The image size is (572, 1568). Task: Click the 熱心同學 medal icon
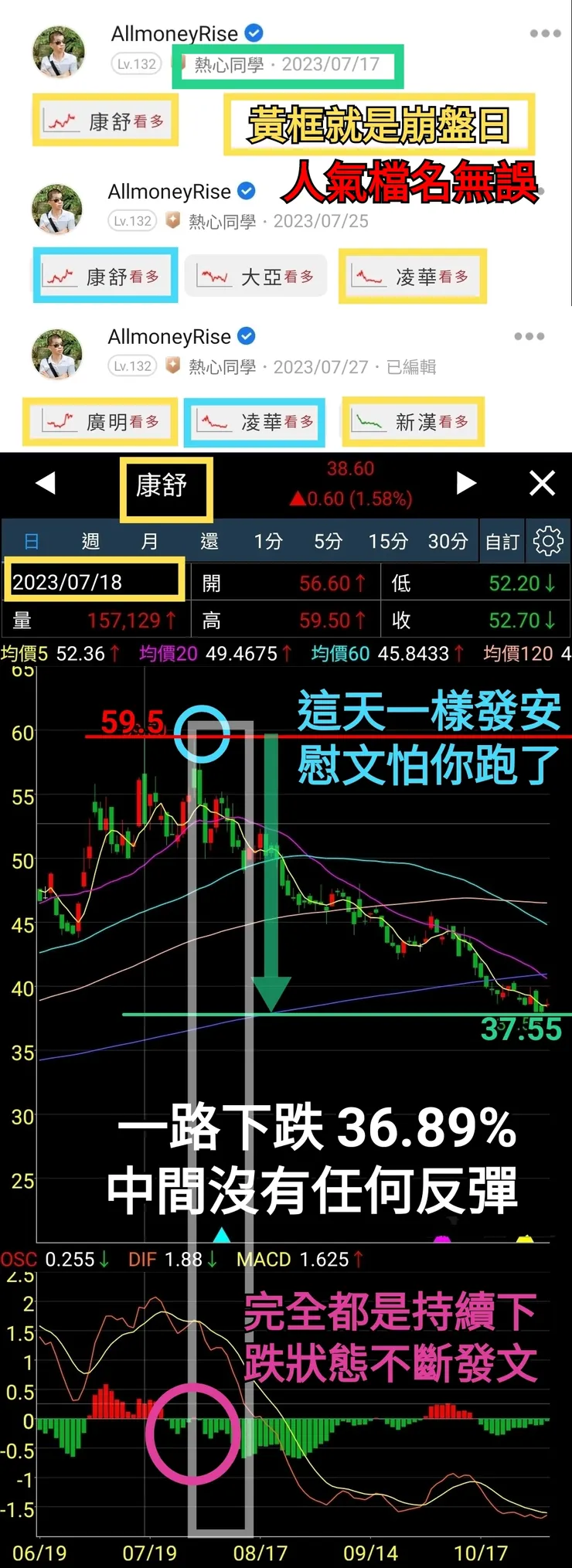tap(172, 220)
